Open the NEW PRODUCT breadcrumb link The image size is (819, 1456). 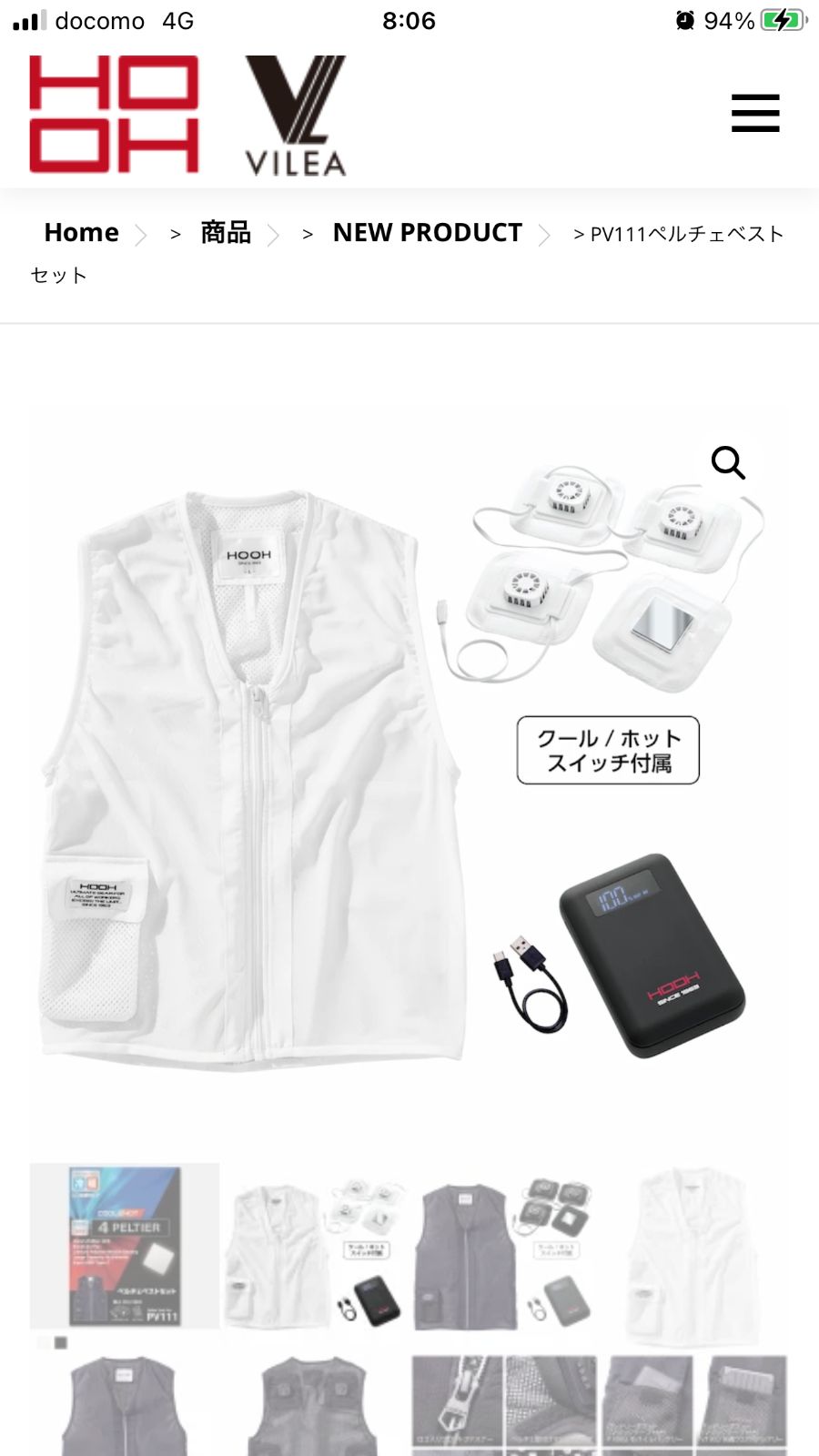(x=427, y=233)
